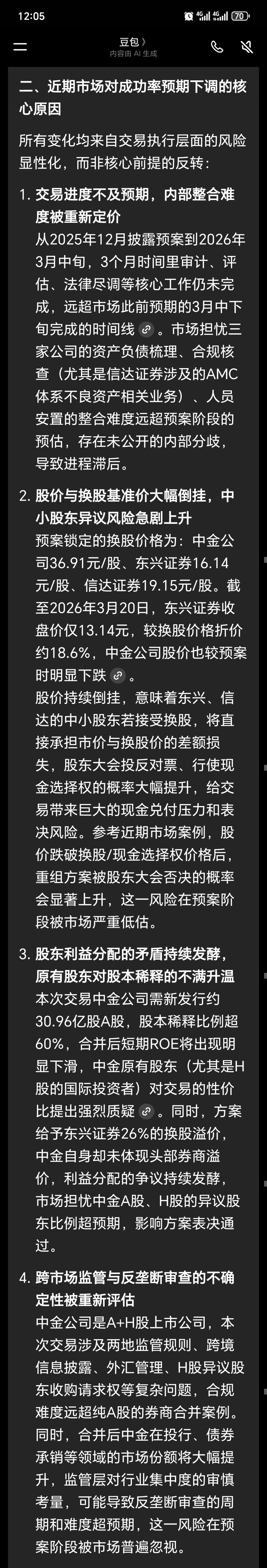Open citation link after 旬完成的时间线
267x1568 pixels.
(146, 330)
